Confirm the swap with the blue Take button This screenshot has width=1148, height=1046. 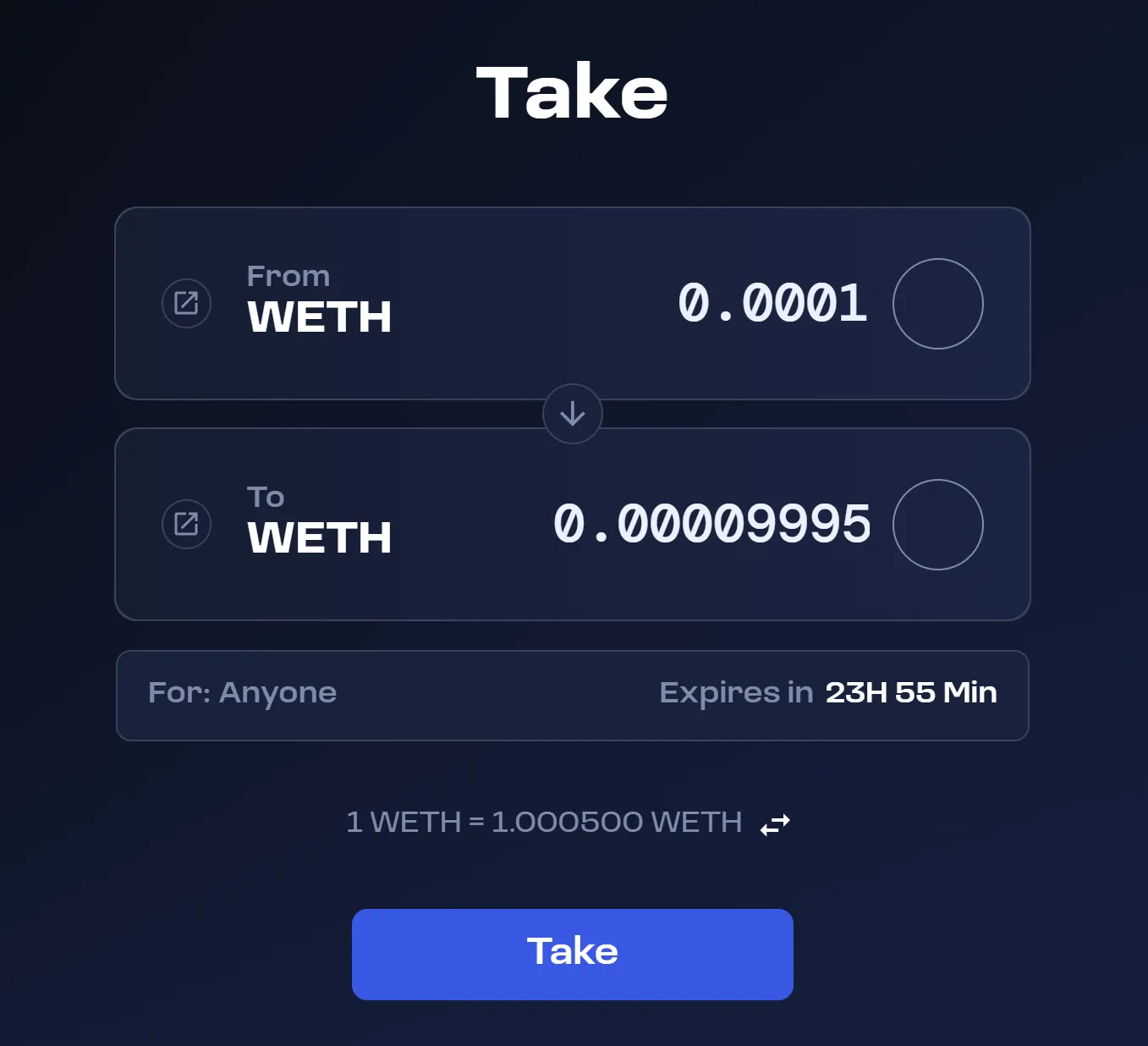tap(572, 954)
